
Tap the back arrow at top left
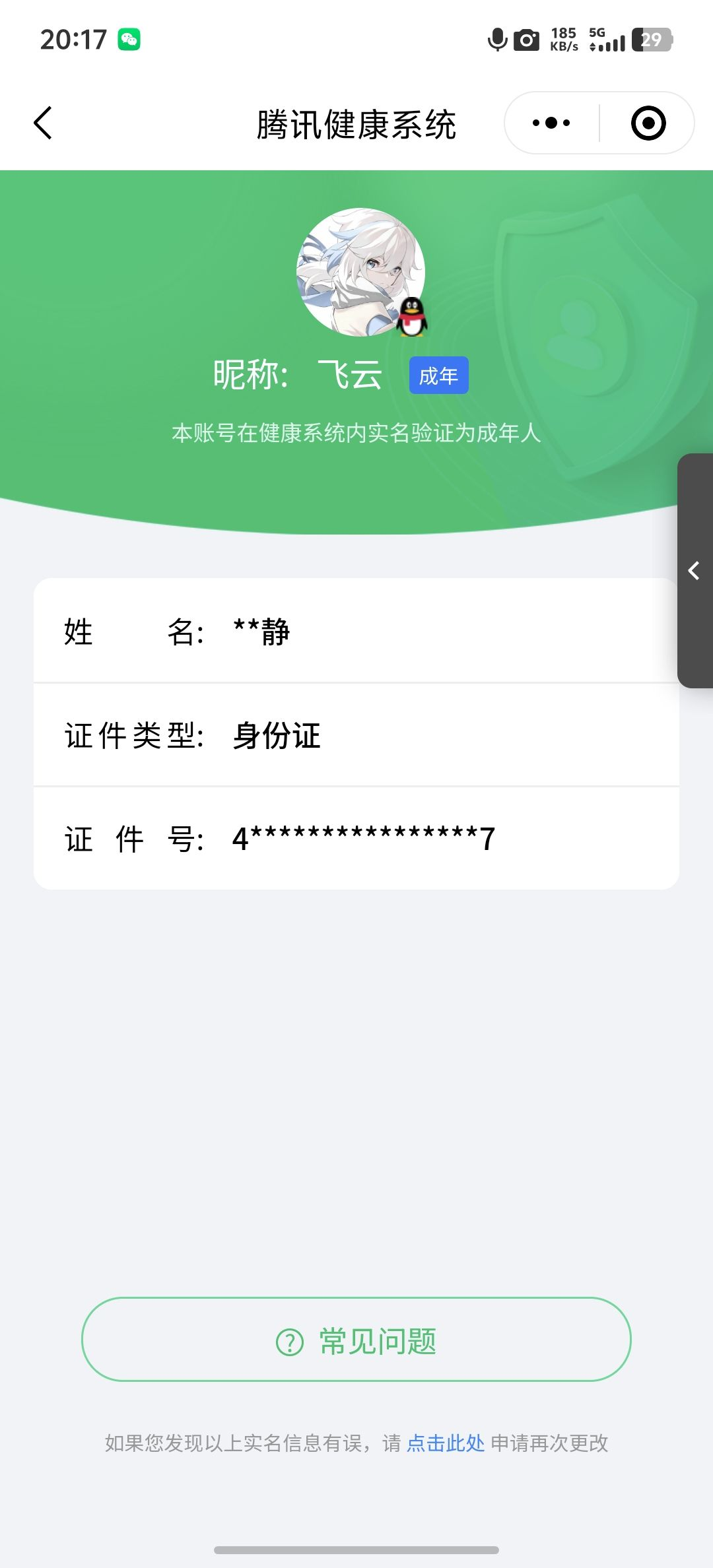[x=44, y=123]
